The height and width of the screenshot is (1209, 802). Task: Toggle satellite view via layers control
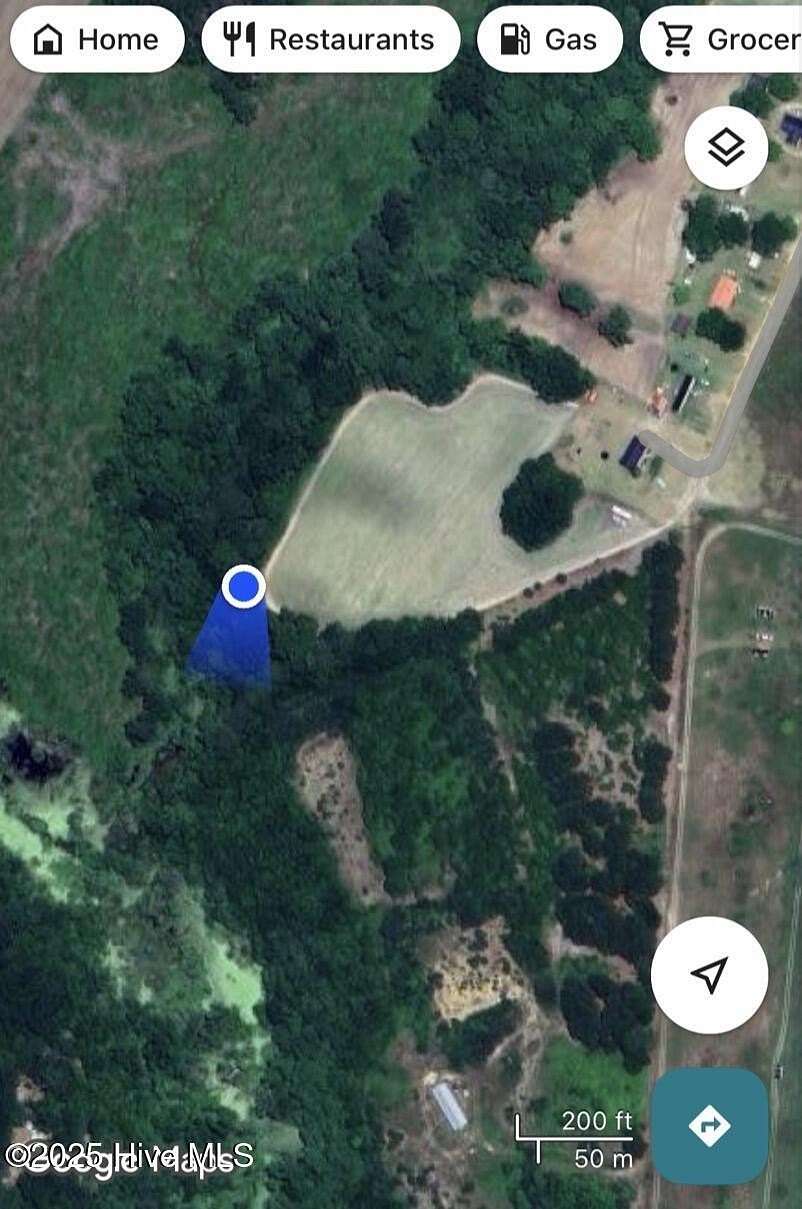pyautogui.click(x=727, y=146)
